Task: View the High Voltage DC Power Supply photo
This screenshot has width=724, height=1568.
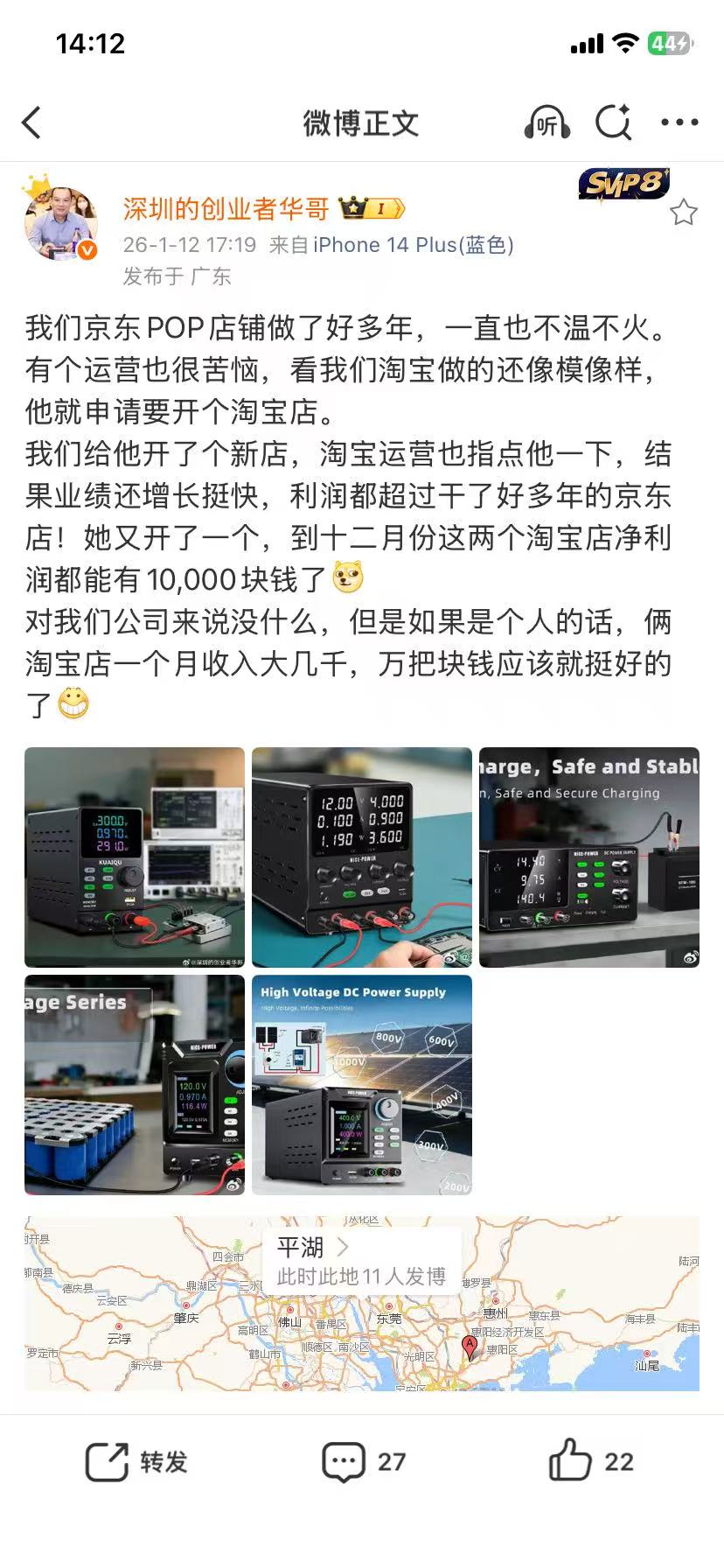Action: tap(362, 1084)
